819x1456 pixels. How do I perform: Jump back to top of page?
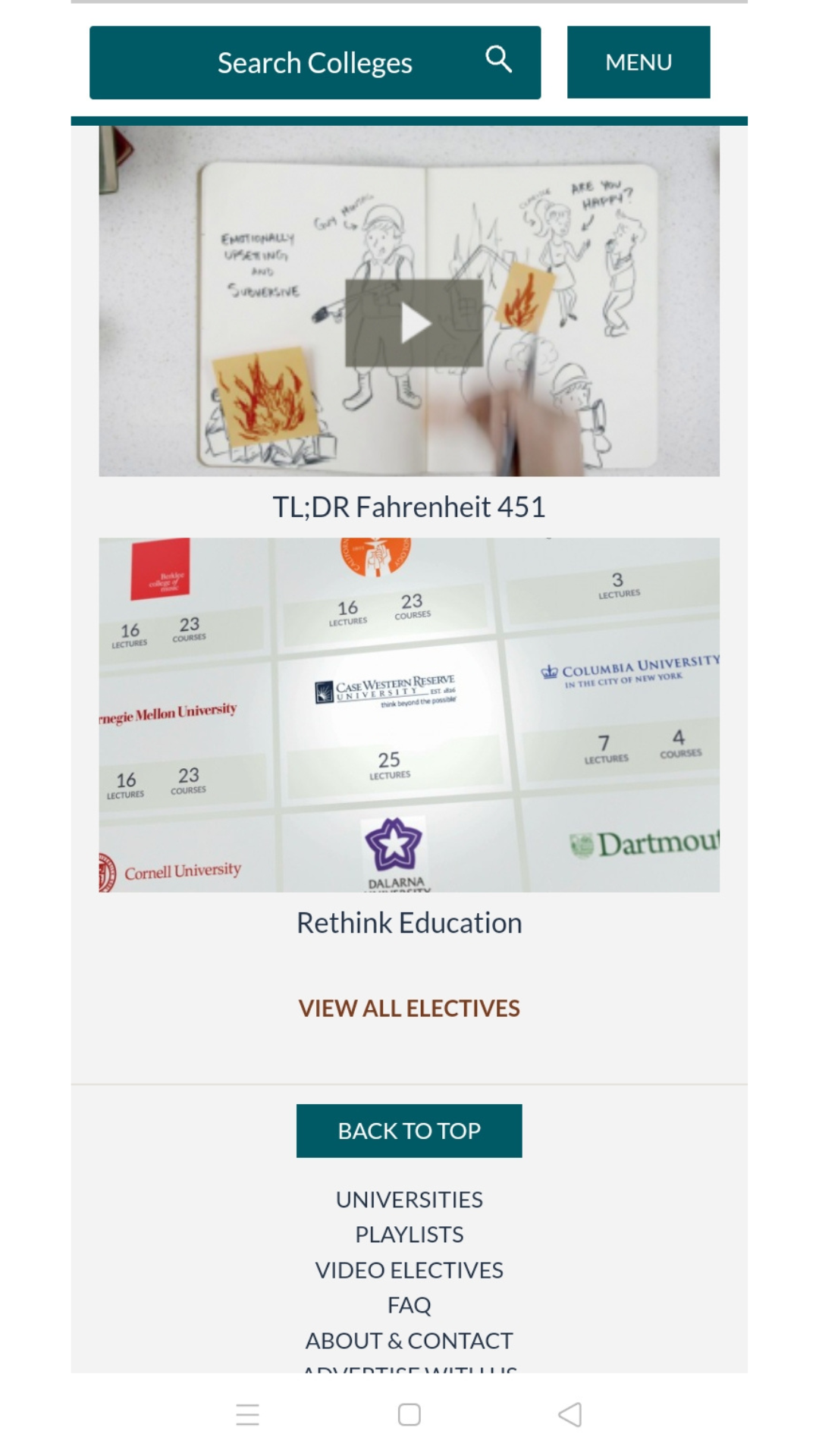tap(409, 1131)
